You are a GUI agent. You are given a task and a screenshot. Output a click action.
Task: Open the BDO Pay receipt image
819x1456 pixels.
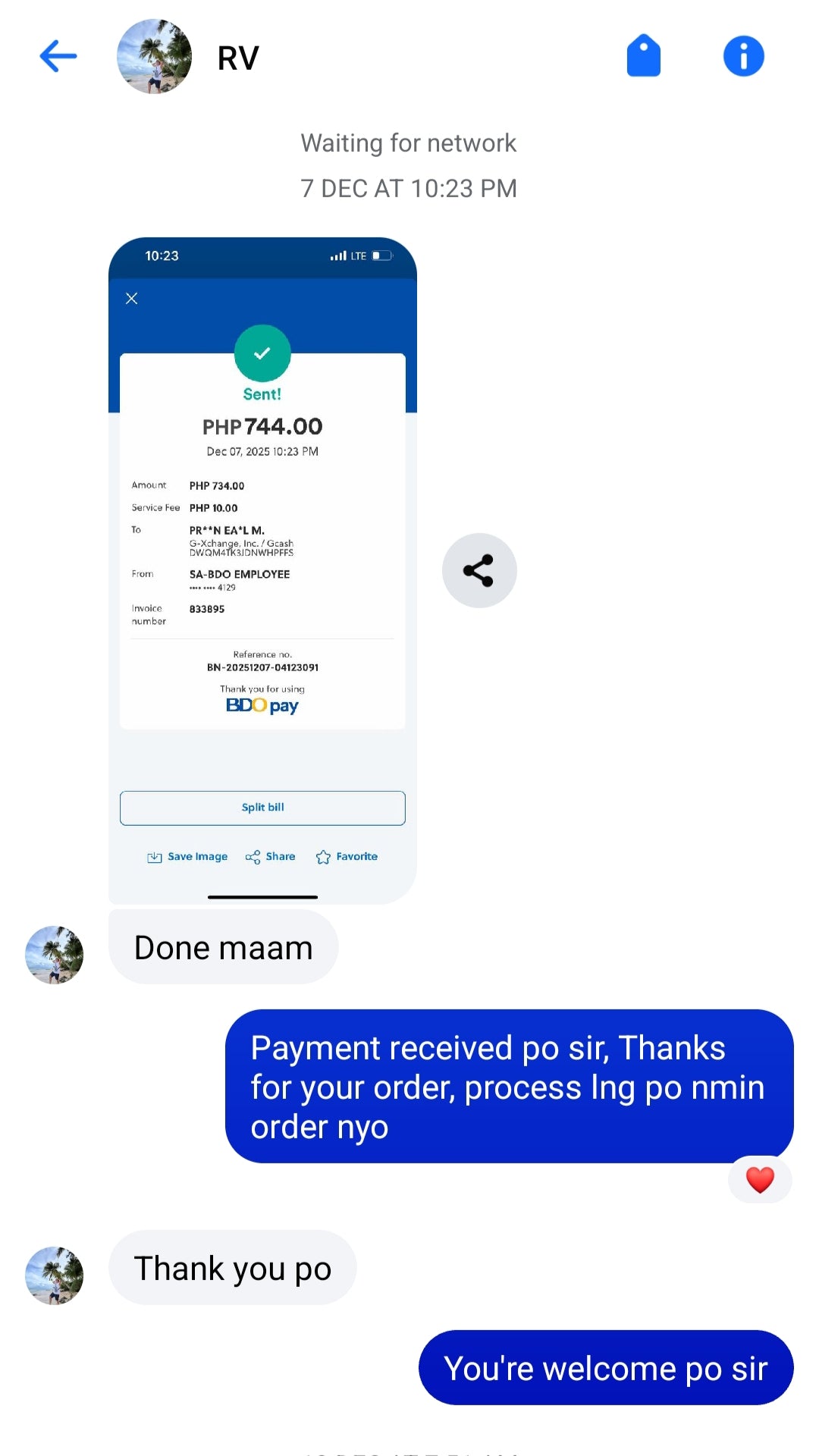tap(262, 570)
